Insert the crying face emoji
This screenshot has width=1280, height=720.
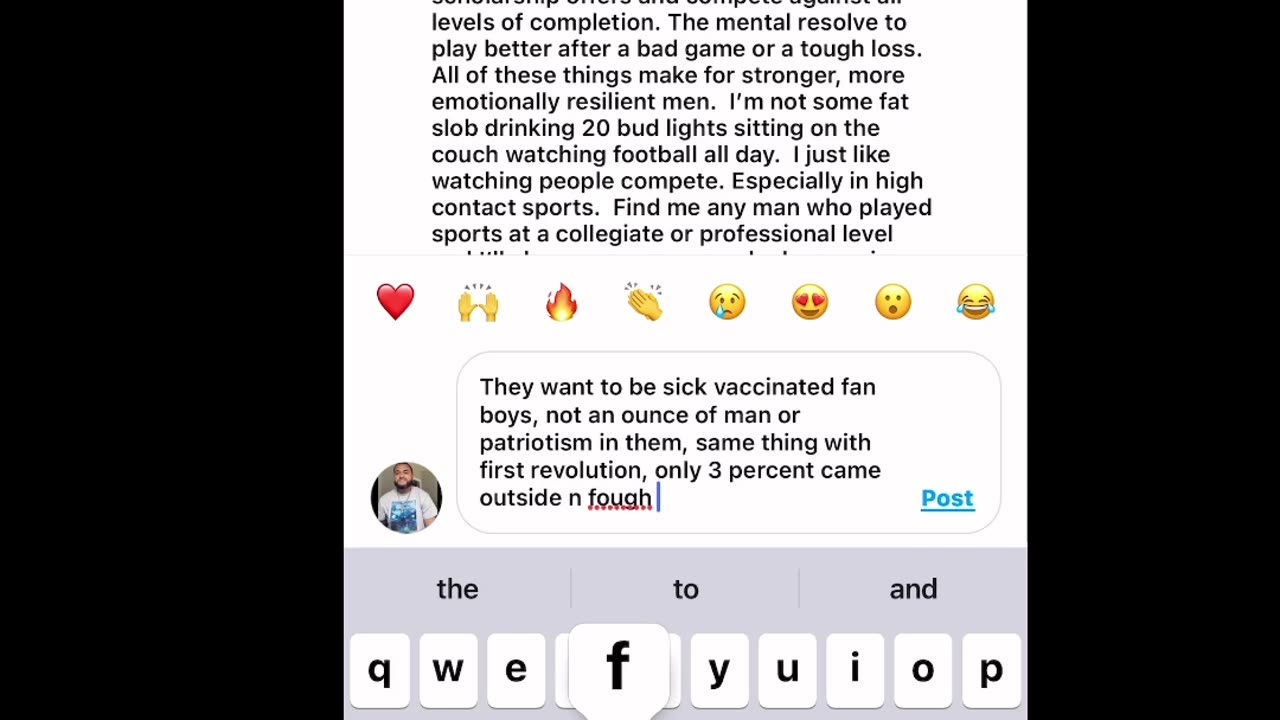tap(727, 302)
